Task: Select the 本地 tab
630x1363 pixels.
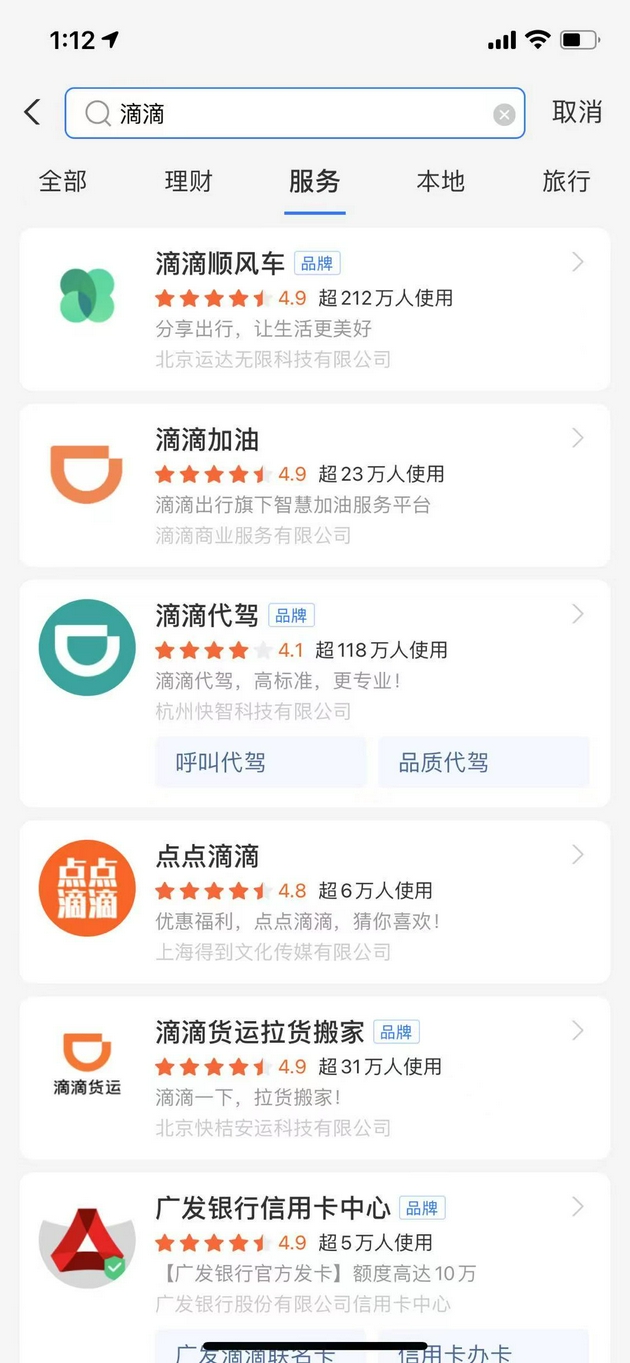Action: 441,181
